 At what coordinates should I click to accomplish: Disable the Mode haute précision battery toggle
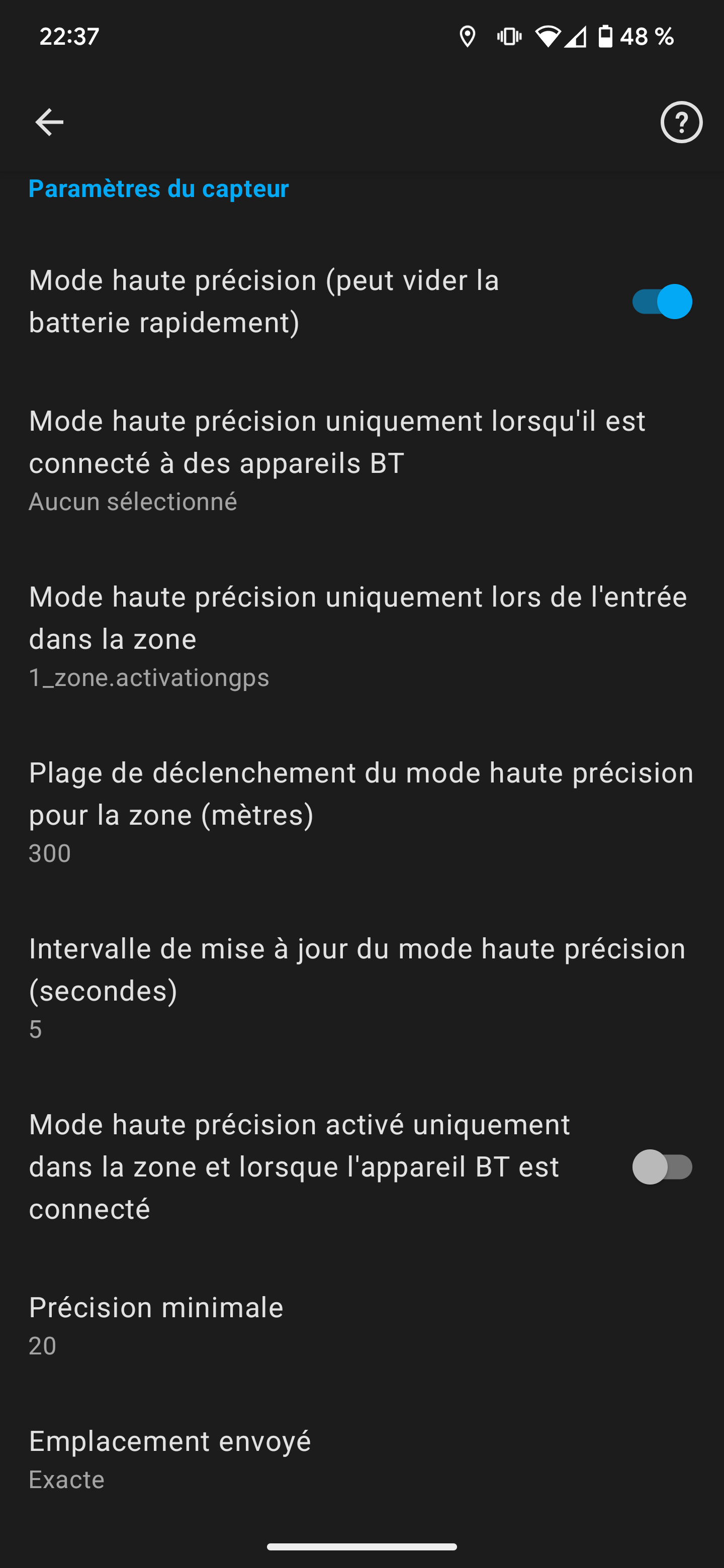point(662,302)
